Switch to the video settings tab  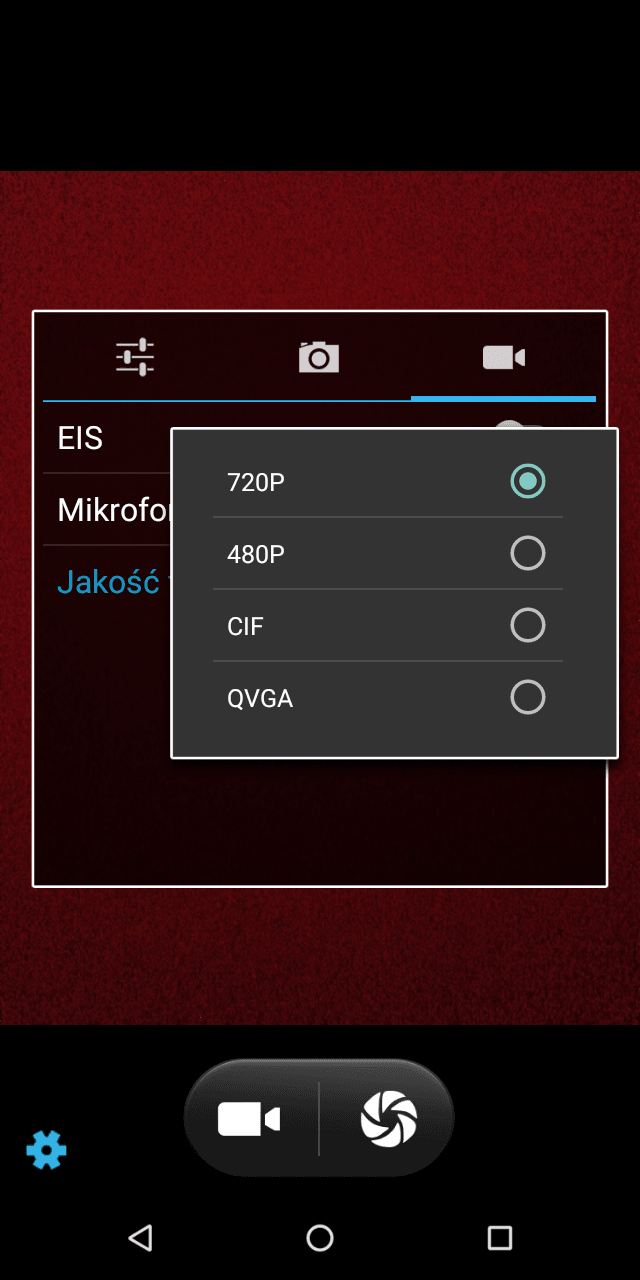coord(503,357)
